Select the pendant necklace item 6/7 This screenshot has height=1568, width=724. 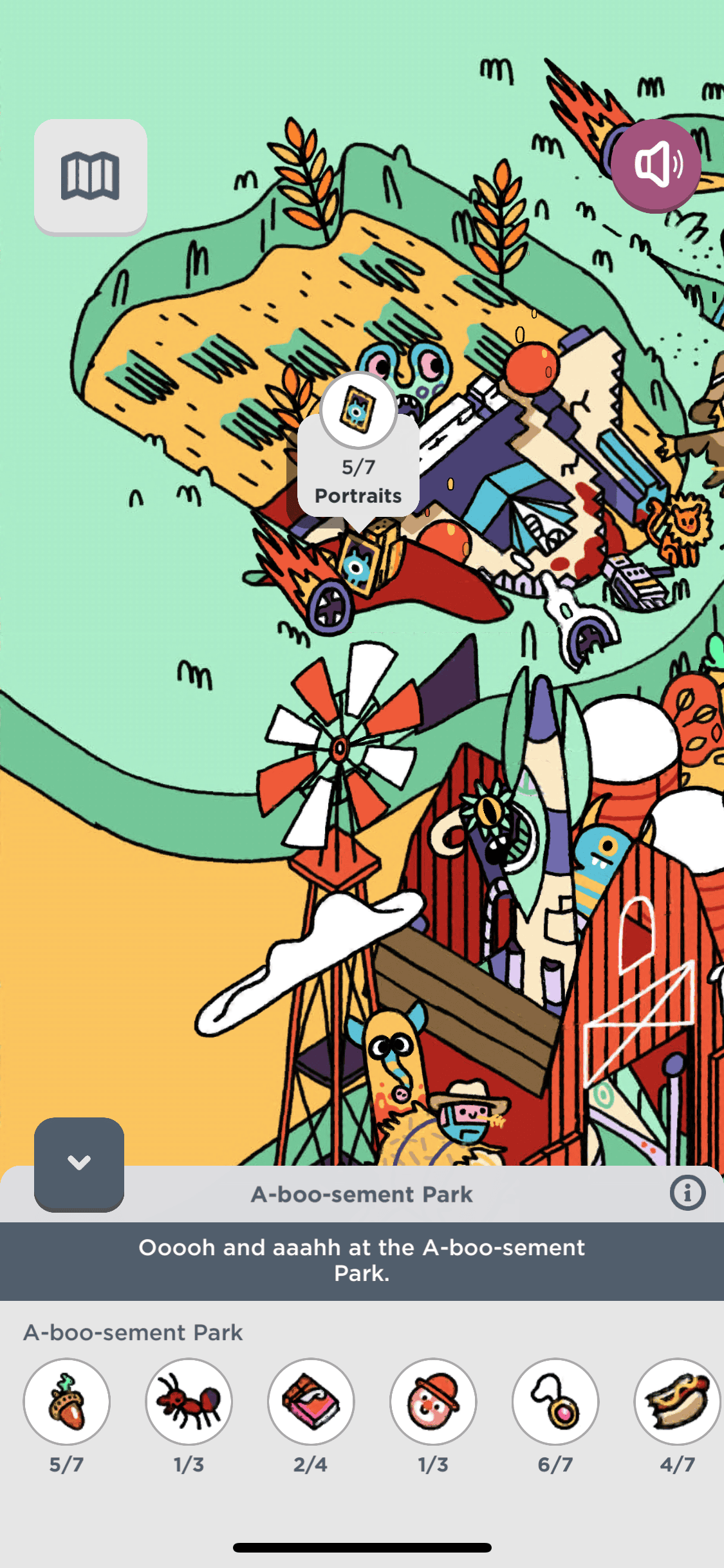555,1401
